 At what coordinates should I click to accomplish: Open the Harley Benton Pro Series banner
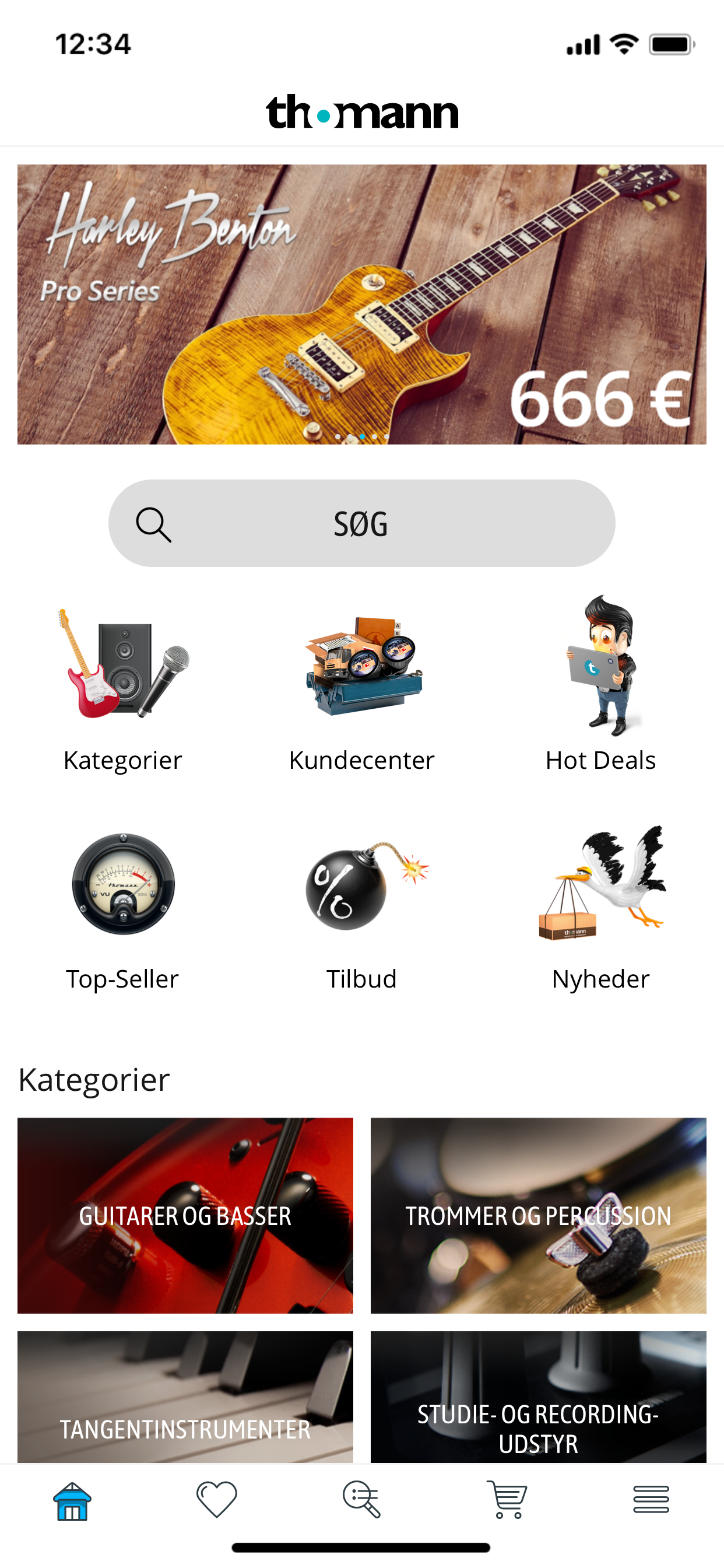361,304
